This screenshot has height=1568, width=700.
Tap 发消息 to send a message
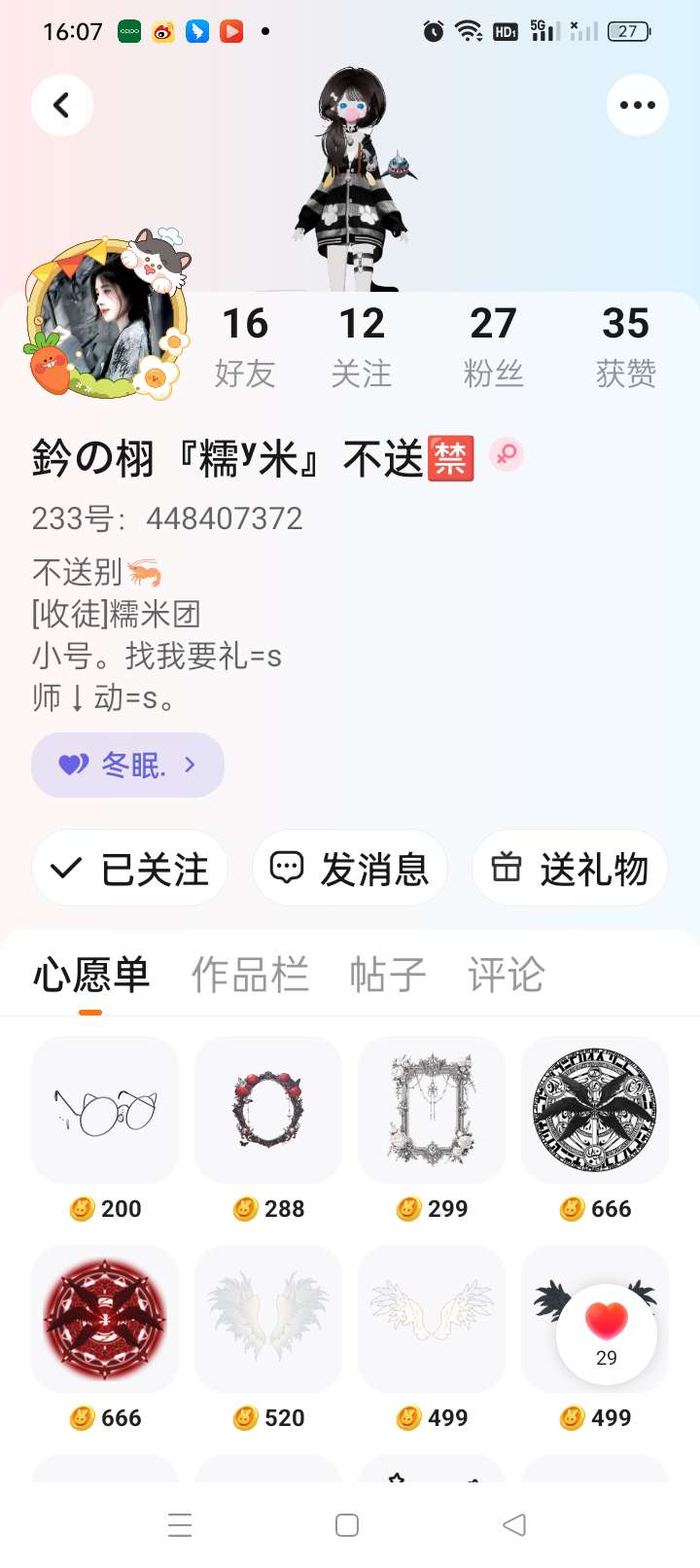click(x=350, y=868)
